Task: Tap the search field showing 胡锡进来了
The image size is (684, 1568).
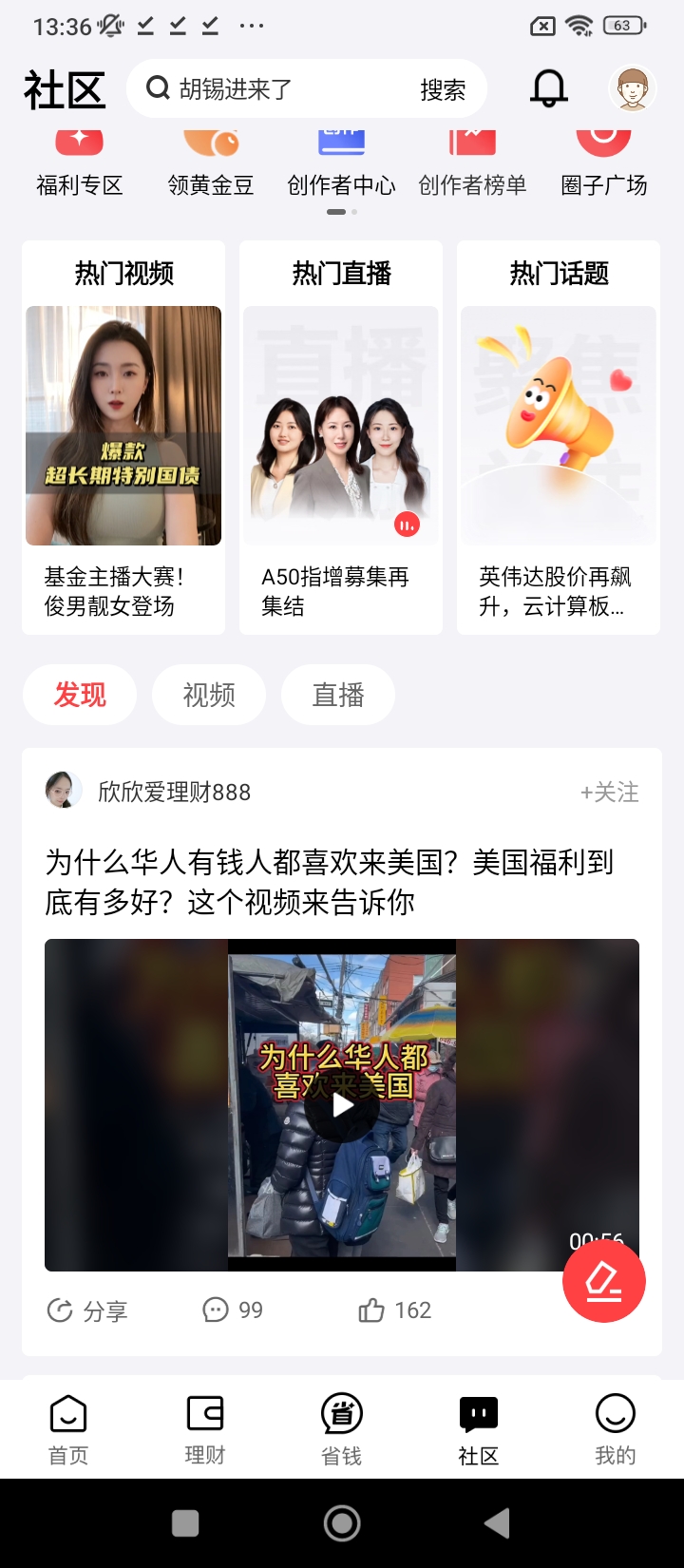Action: coord(275,89)
